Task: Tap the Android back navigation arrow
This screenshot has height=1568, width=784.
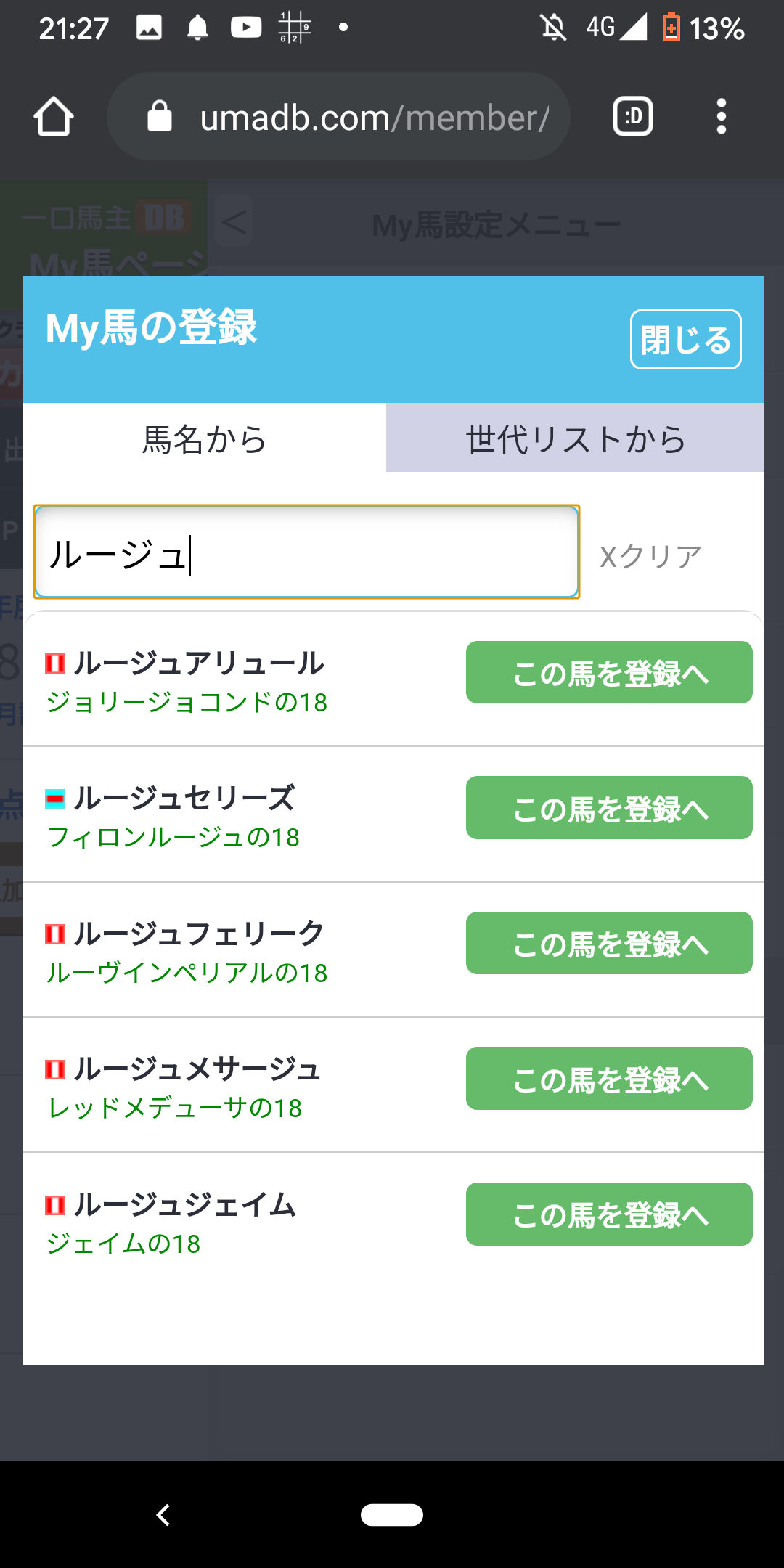Action: pyautogui.click(x=163, y=1516)
